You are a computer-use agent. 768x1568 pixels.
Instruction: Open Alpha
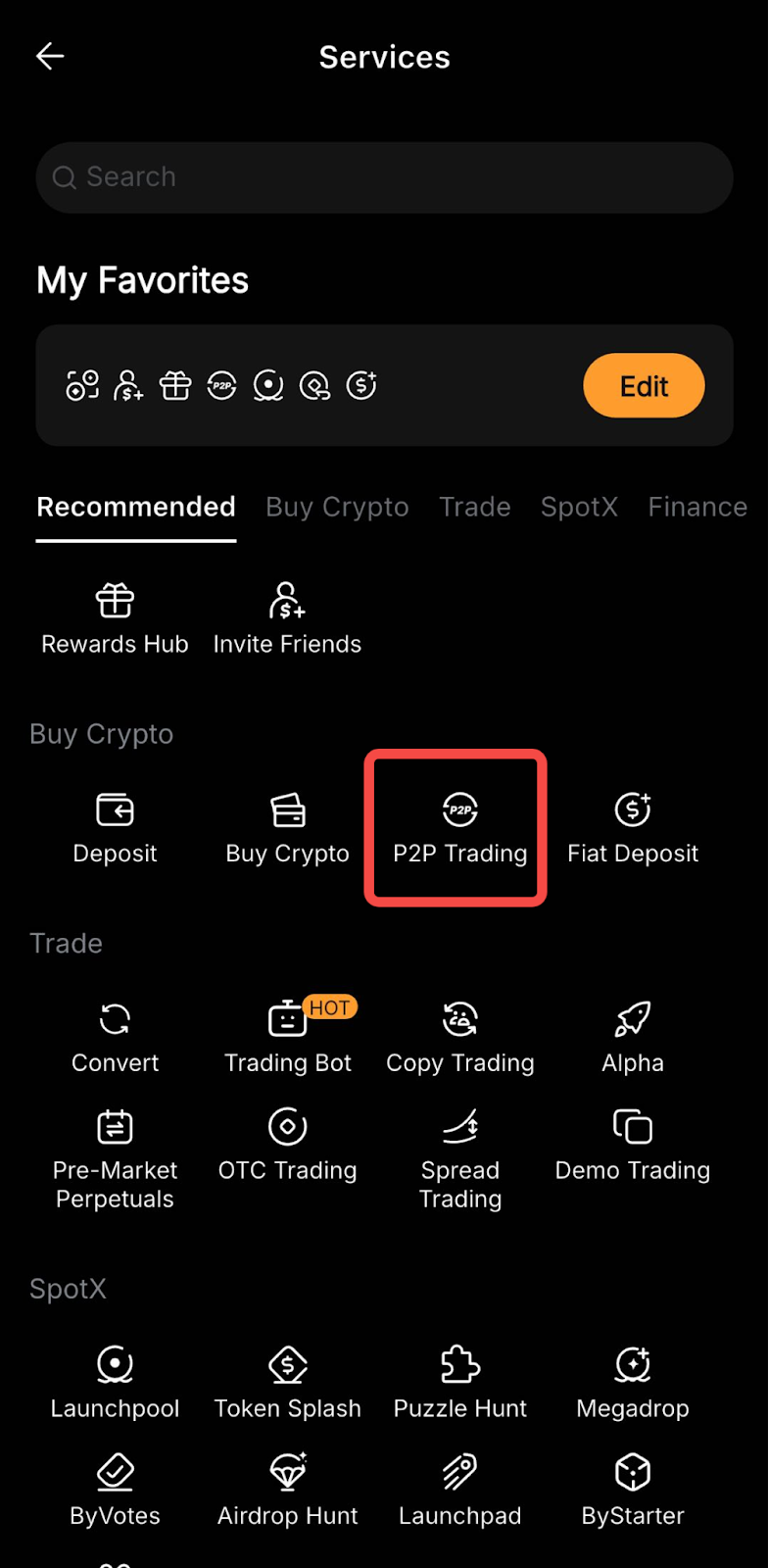tap(633, 1037)
